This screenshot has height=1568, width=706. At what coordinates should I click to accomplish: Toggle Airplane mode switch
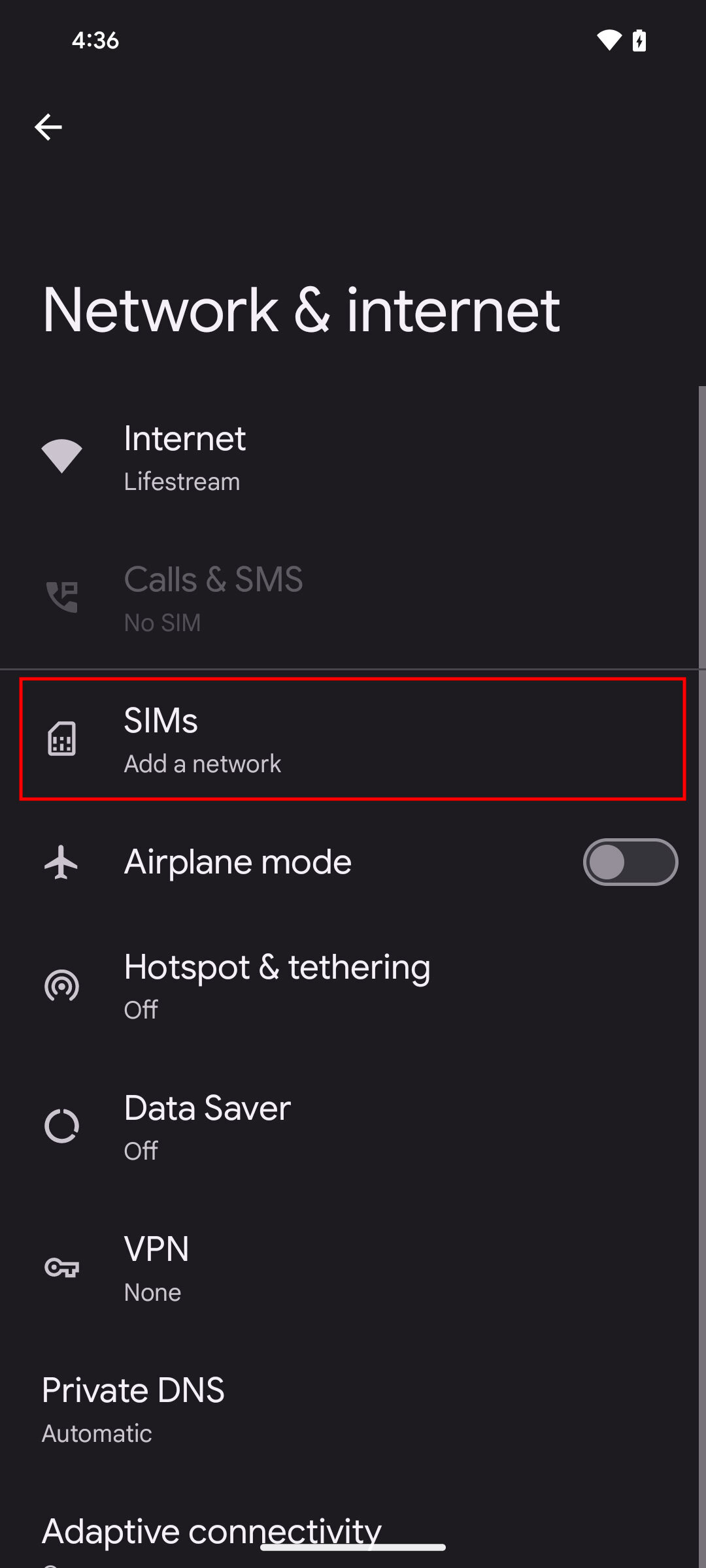(630, 862)
